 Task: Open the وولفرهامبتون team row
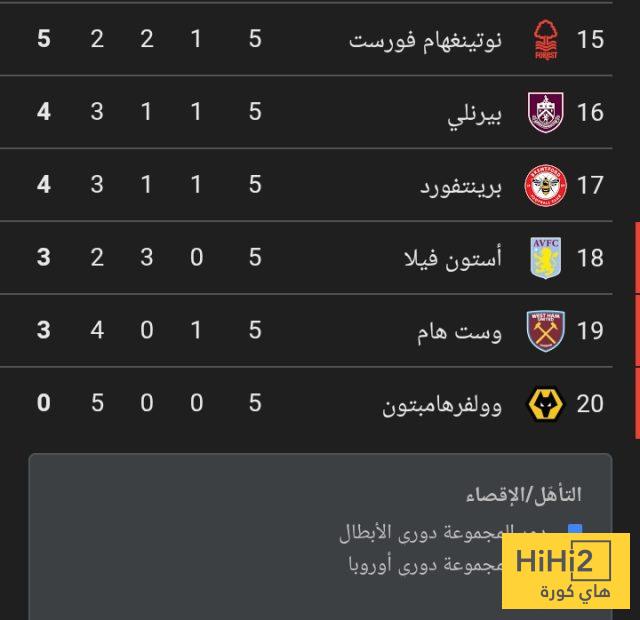tap(442, 404)
